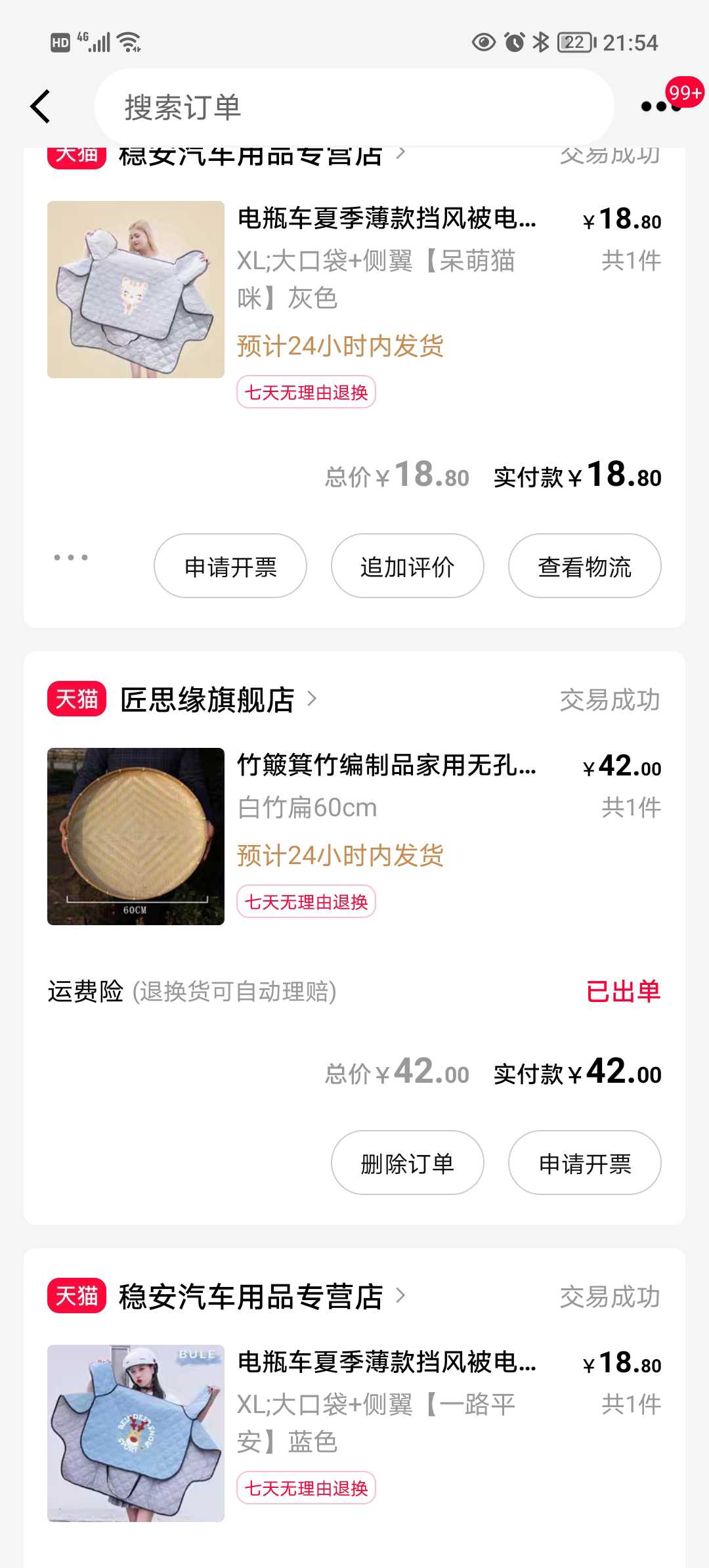Open the gray 呆萌猫咪 windshield blanket order
This screenshot has width=709, height=1568.
point(354,290)
